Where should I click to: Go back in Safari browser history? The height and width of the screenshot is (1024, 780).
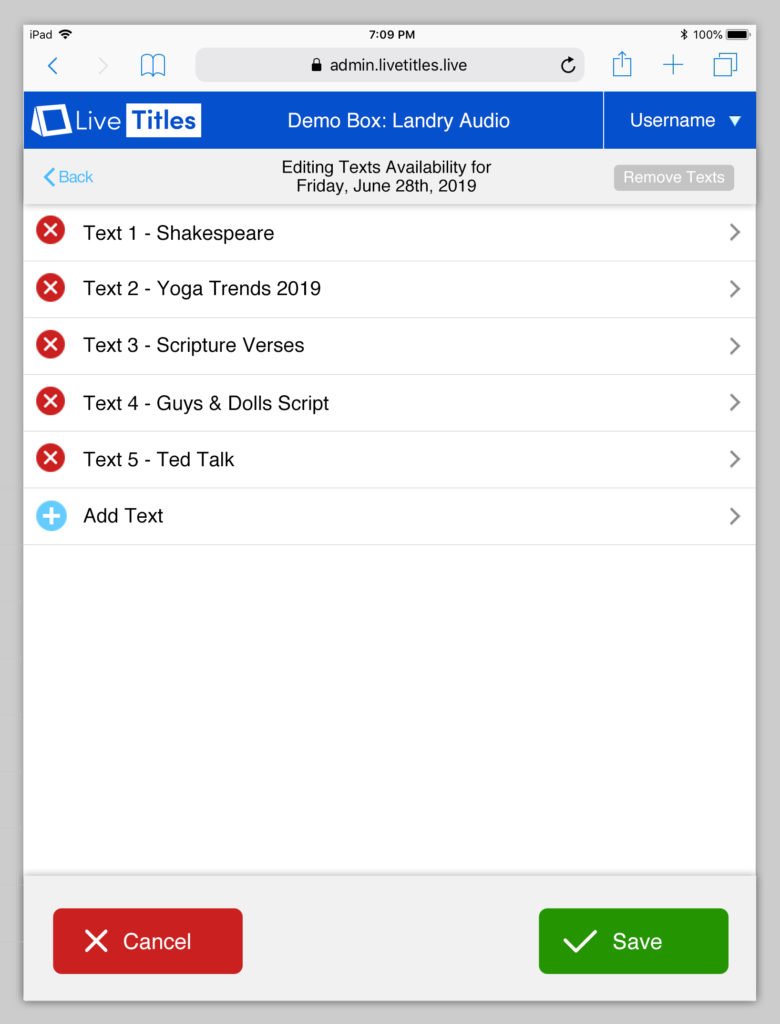[53, 66]
